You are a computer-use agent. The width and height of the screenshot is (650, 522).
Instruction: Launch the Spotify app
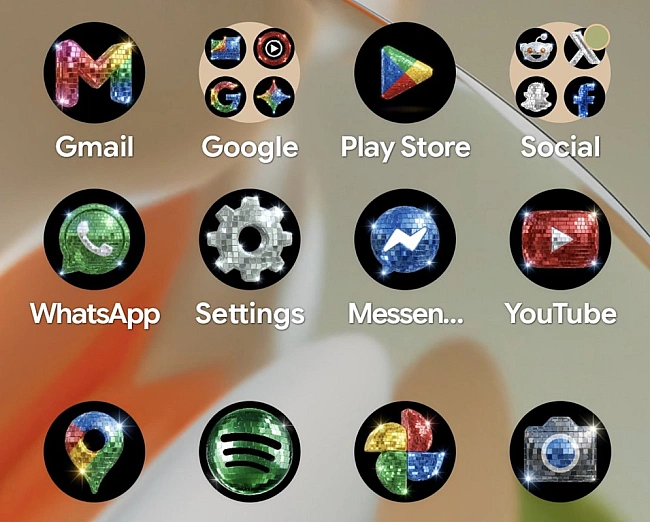250,452
